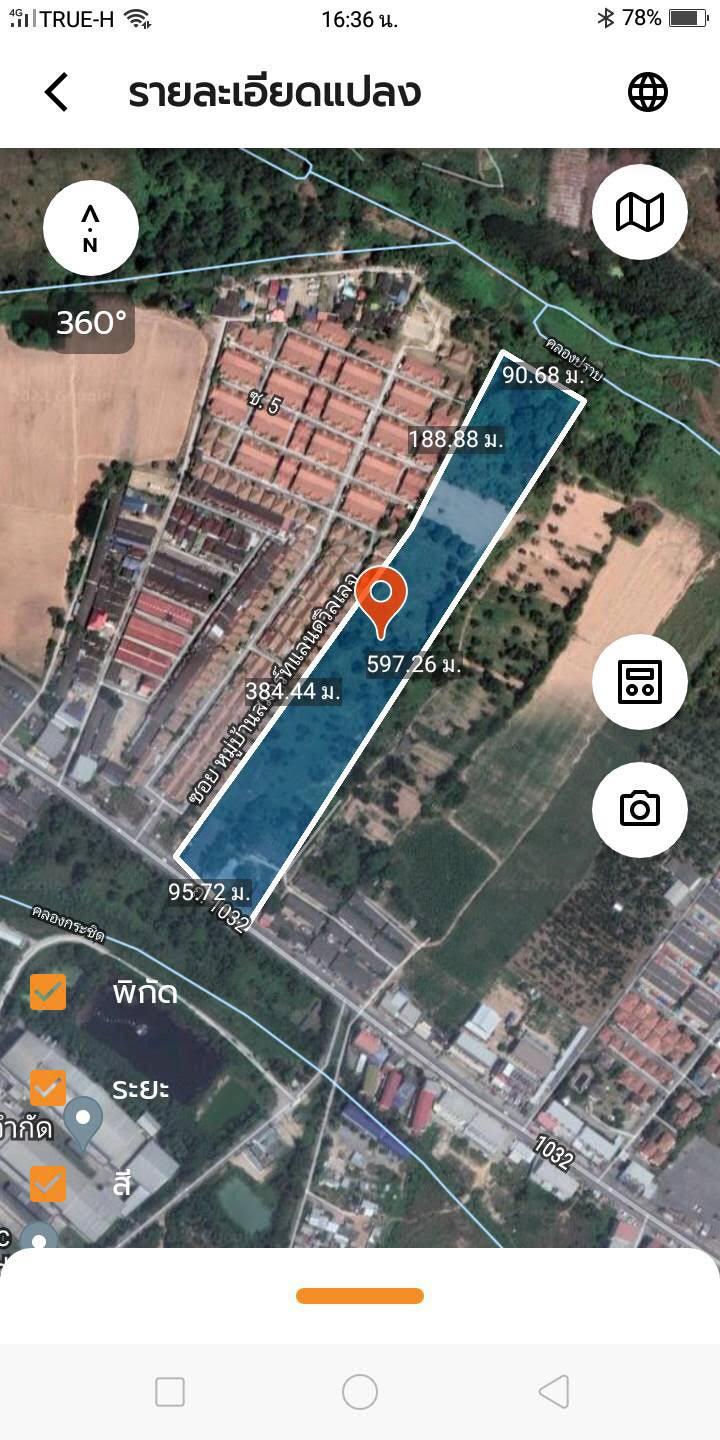
Task: Reset map orientation with the north compass
Action: 91,228
